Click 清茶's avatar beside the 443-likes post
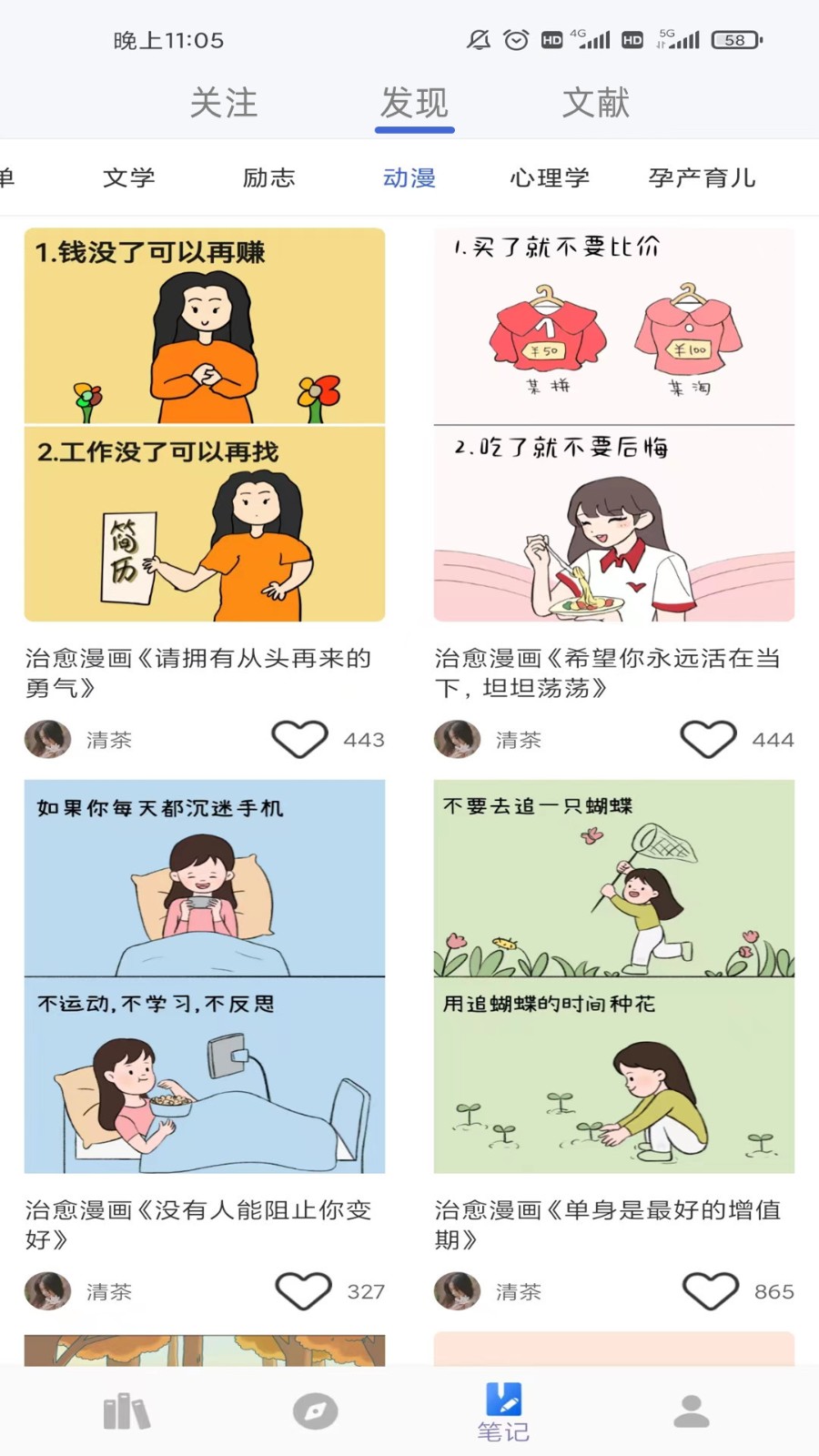Image resolution: width=819 pixels, height=1456 pixels. 47,740
